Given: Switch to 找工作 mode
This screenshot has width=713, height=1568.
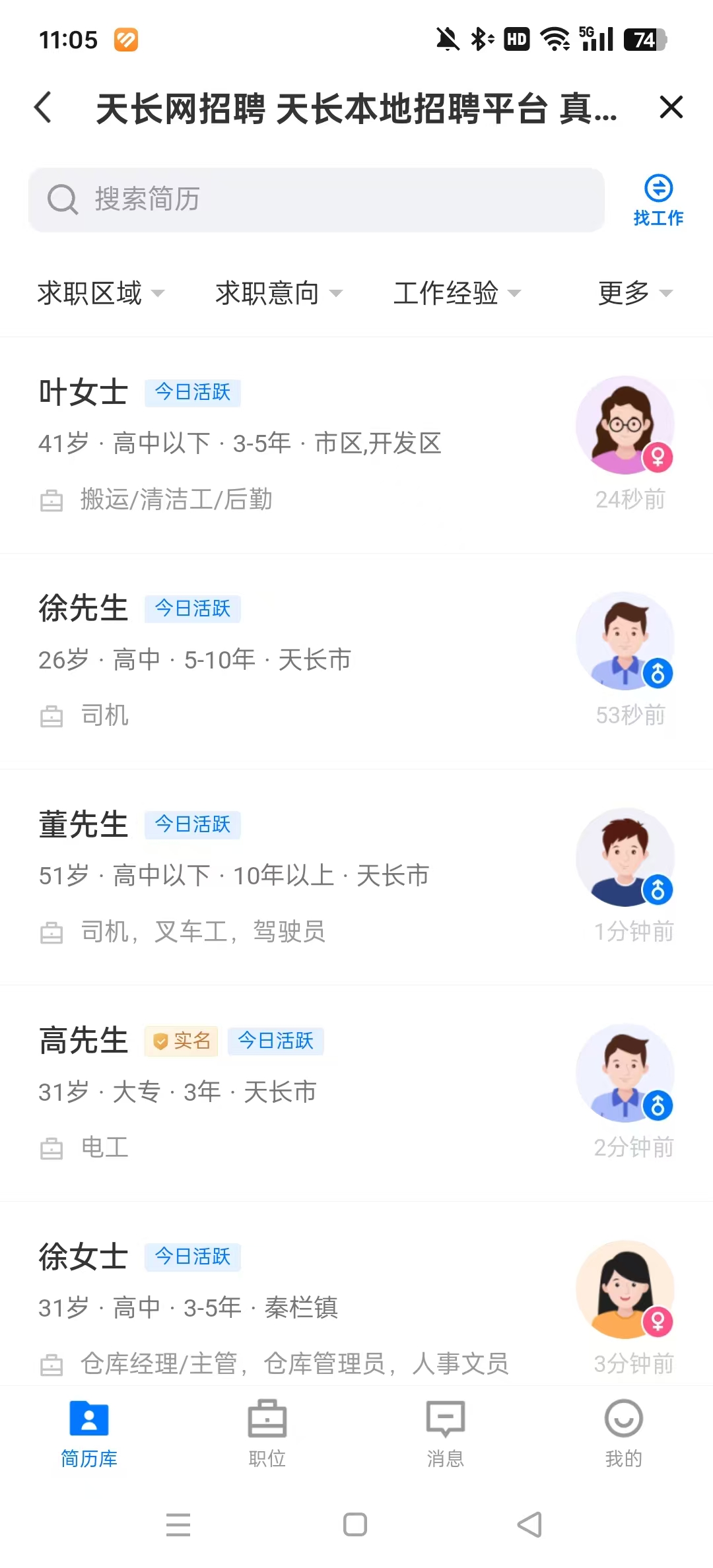Looking at the screenshot, I should click(x=658, y=201).
